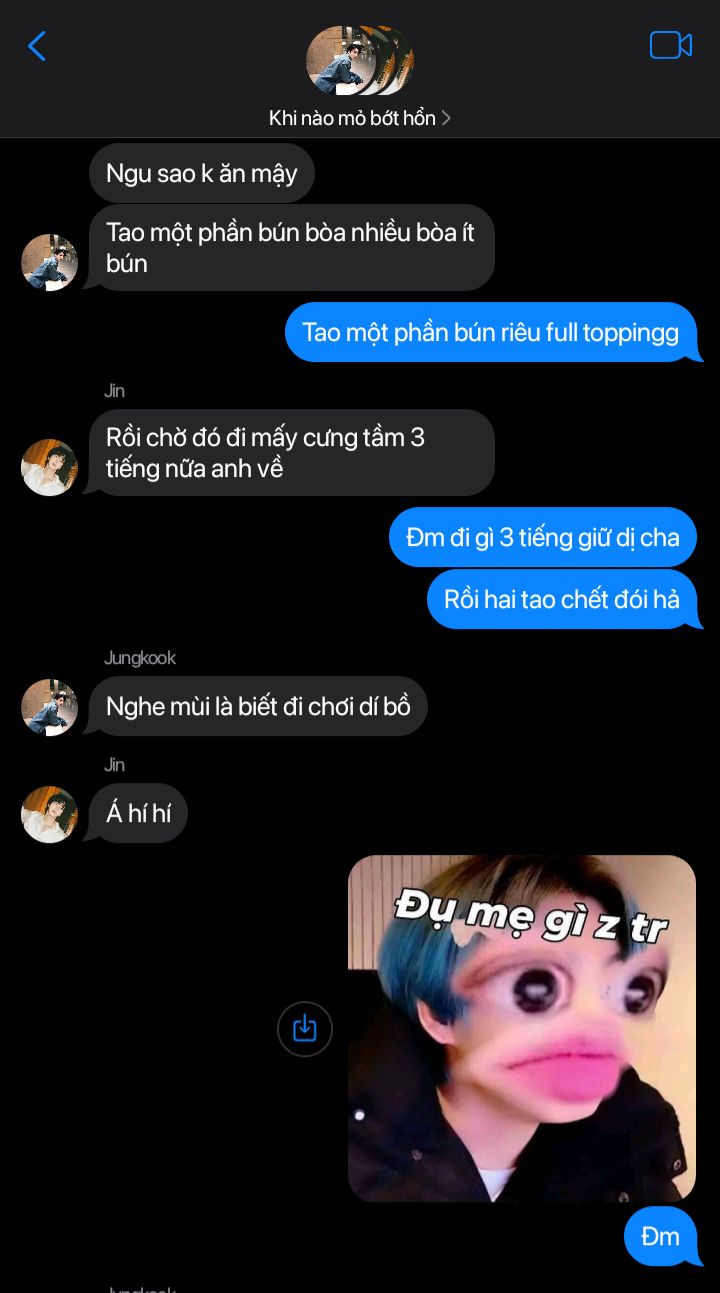Open group details for Khi nào mỏ bớt hồn
Image resolution: width=720 pixels, height=1293 pixels.
click(359, 118)
